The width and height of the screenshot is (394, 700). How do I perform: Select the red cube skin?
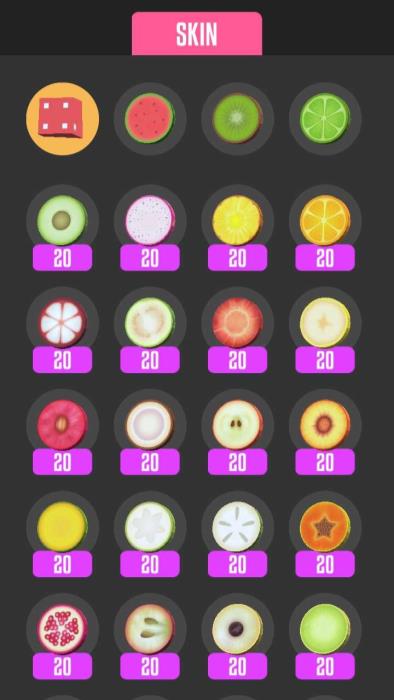[x=62, y=119]
